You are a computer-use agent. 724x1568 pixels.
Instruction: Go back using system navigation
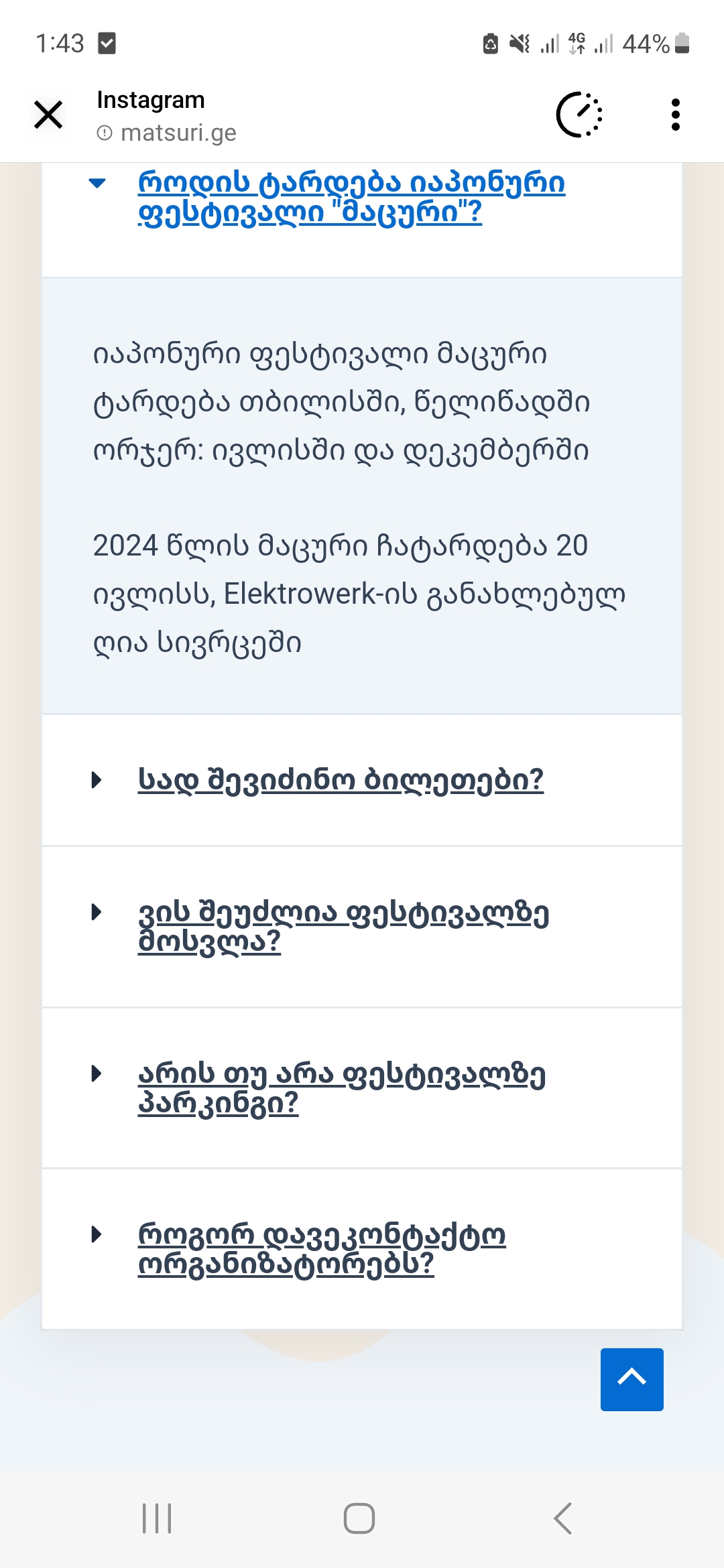click(562, 1518)
